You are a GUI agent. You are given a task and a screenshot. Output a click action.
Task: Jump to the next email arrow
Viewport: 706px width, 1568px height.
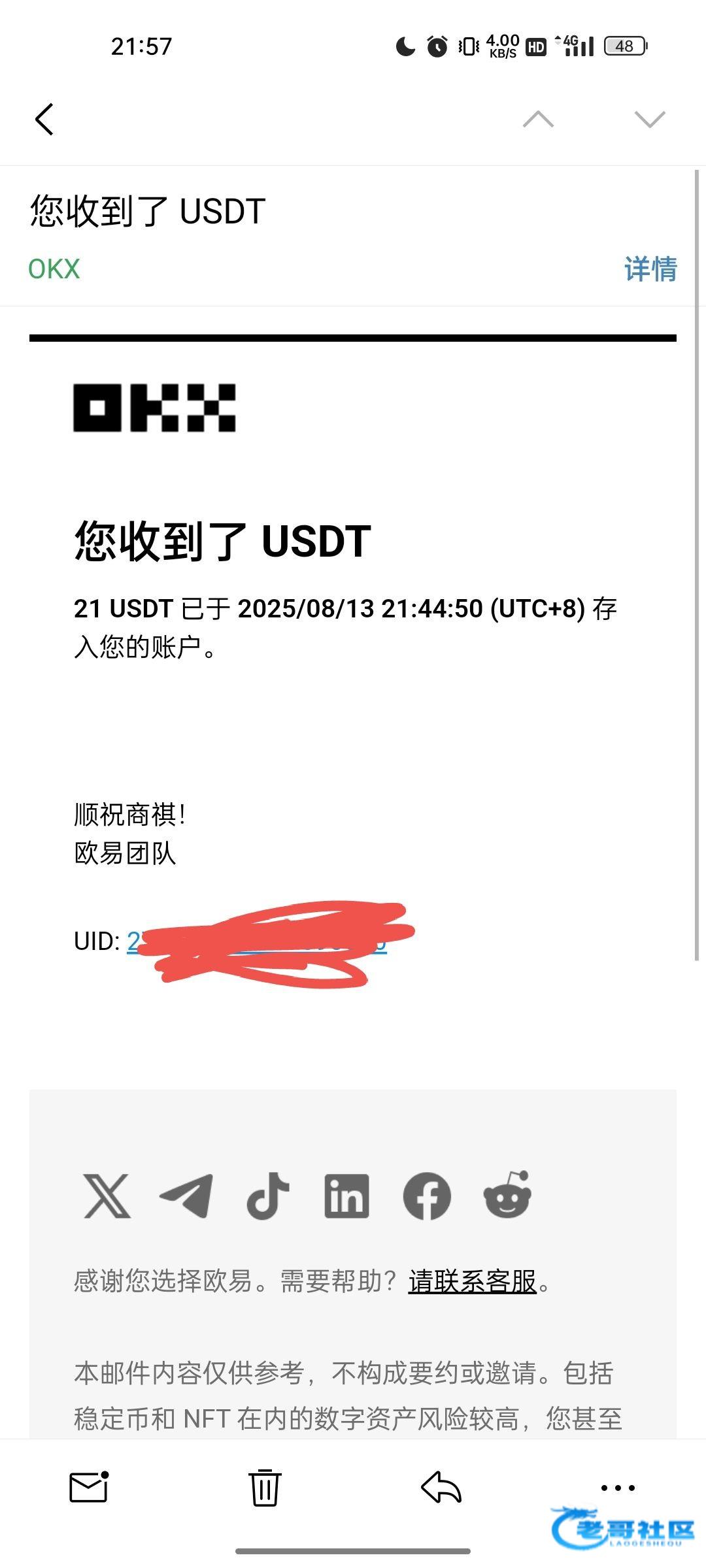click(649, 119)
